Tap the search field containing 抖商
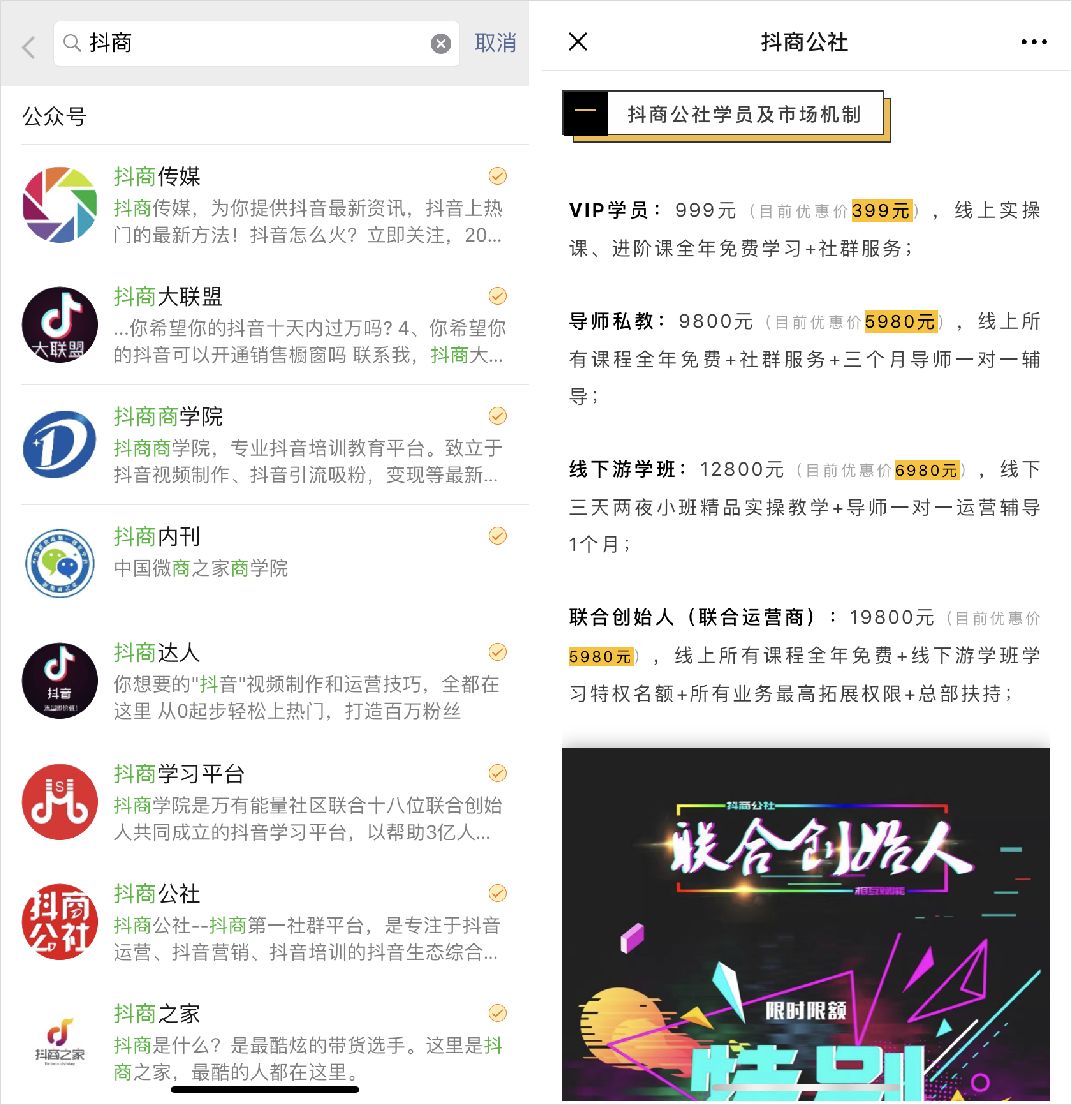Viewport: 1072px width, 1105px height. [x=250, y=43]
